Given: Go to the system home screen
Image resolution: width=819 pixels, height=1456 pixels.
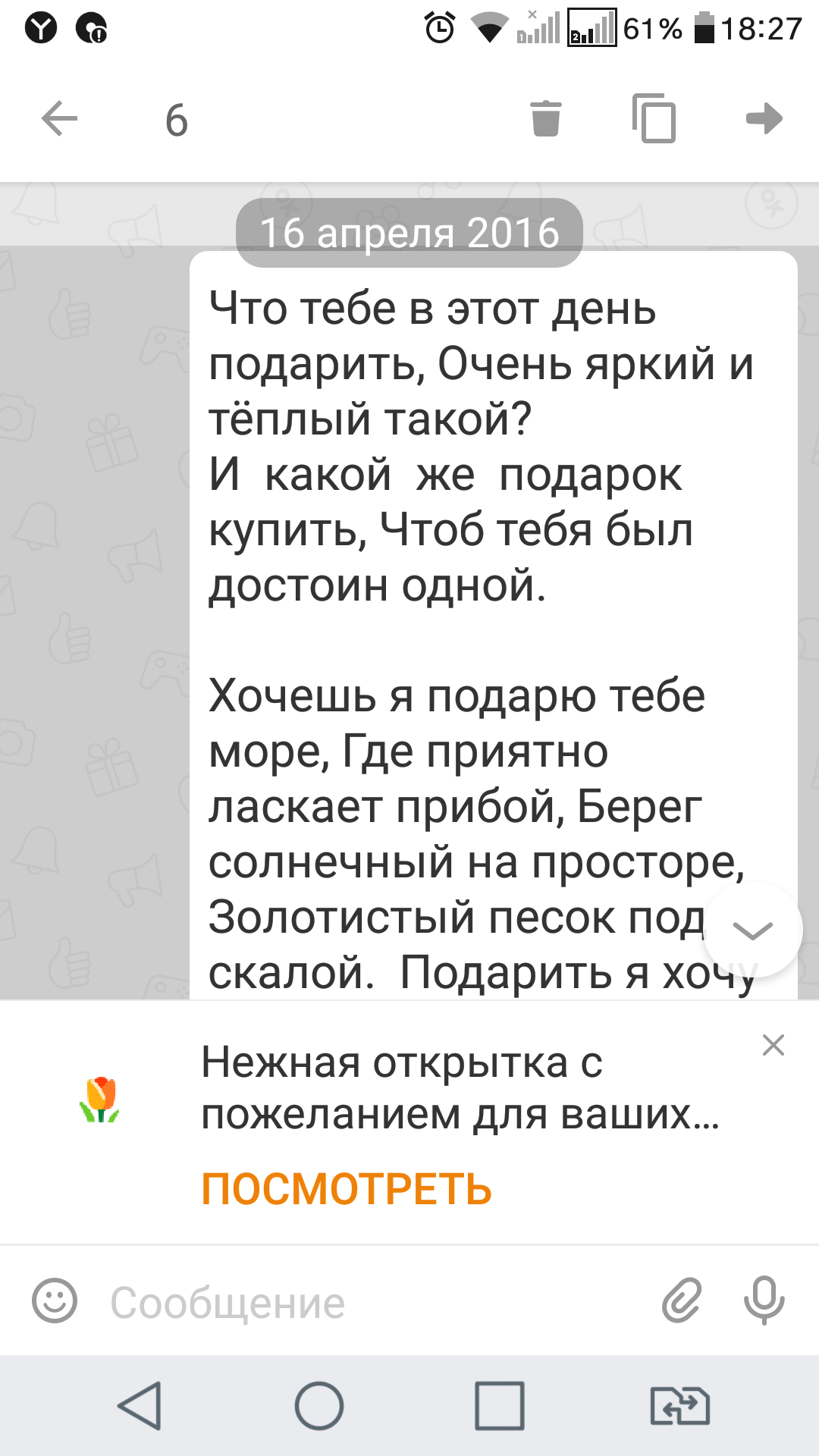Looking at the screenshot, I should (319, 1406).
